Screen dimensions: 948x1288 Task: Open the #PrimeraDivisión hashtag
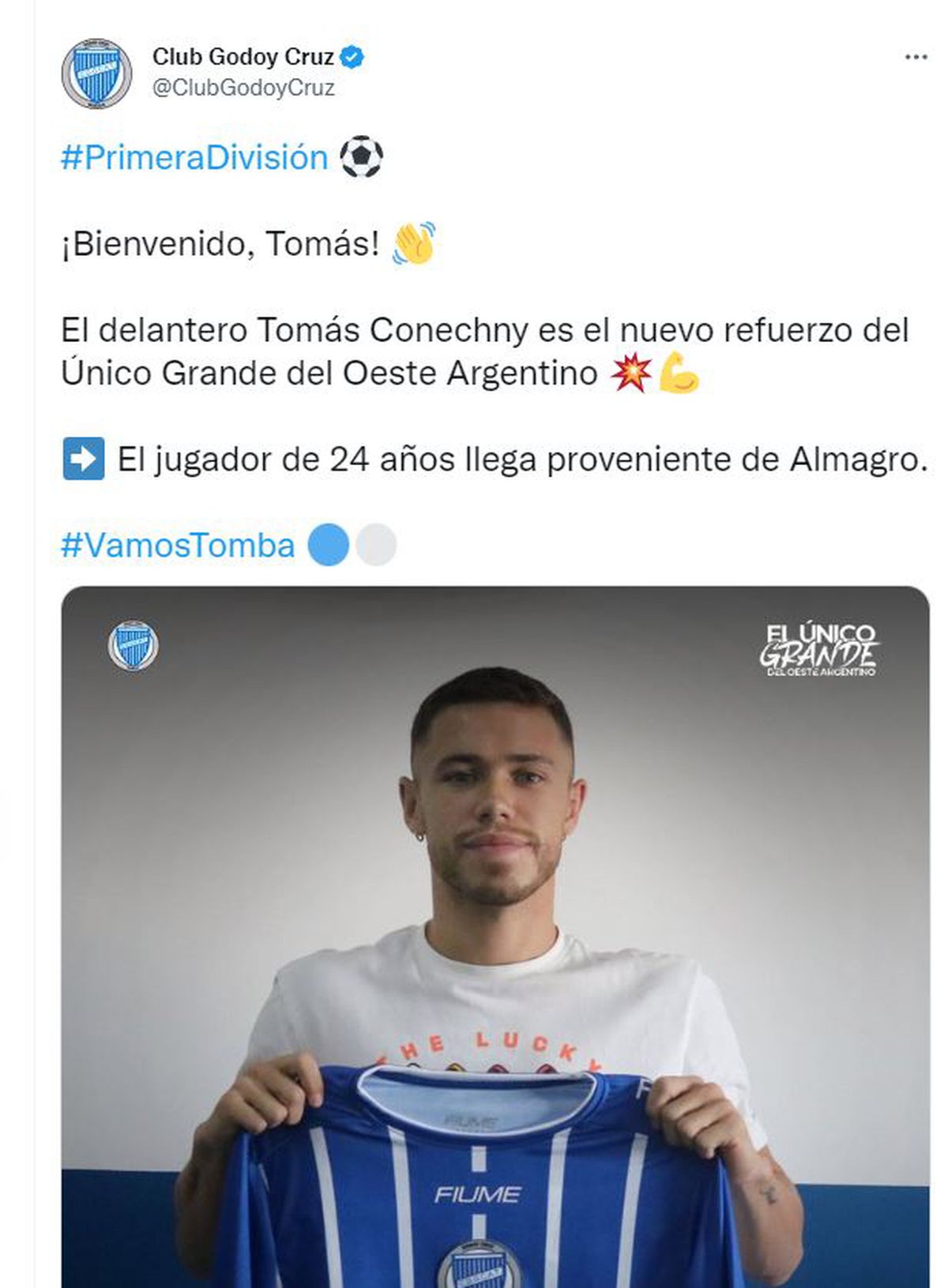194,157
